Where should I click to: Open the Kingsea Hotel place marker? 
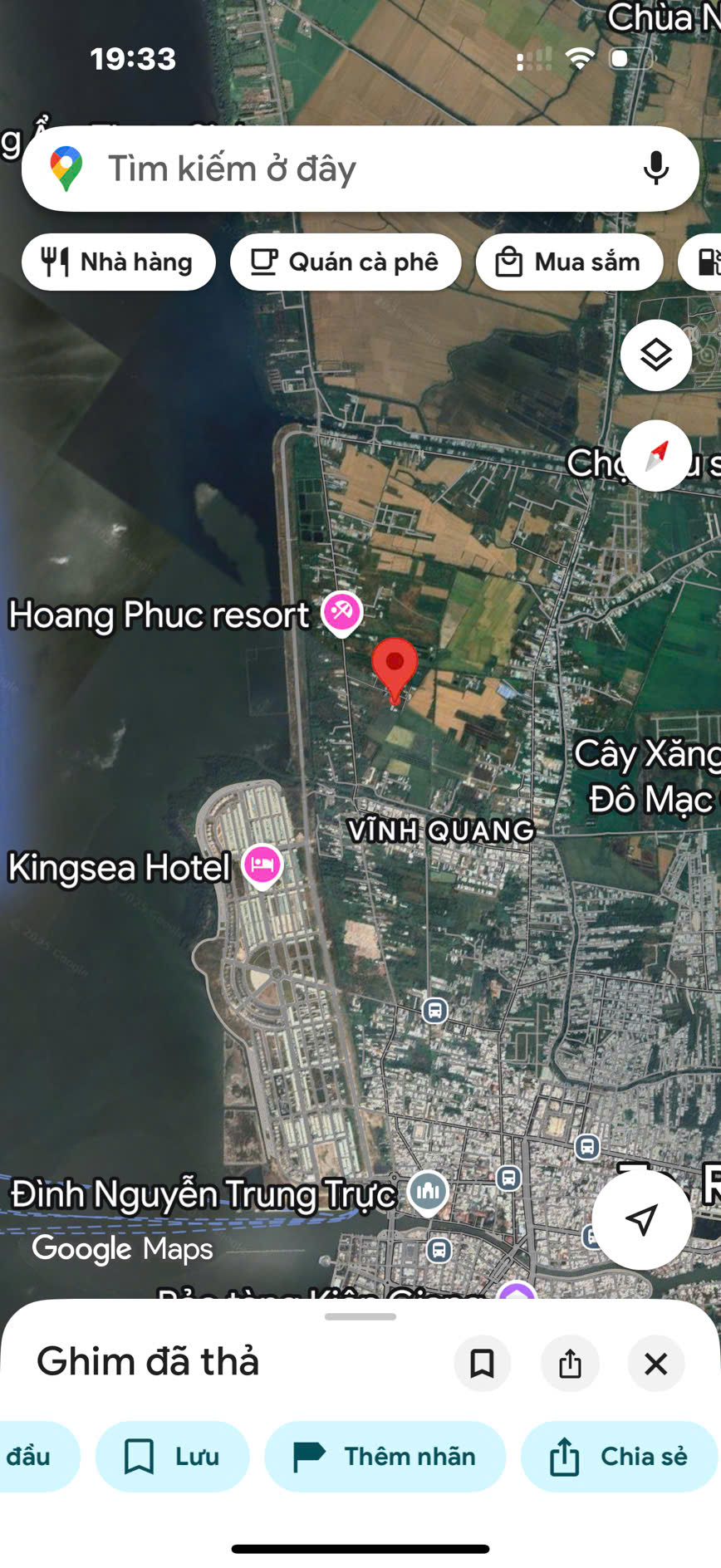261,865
